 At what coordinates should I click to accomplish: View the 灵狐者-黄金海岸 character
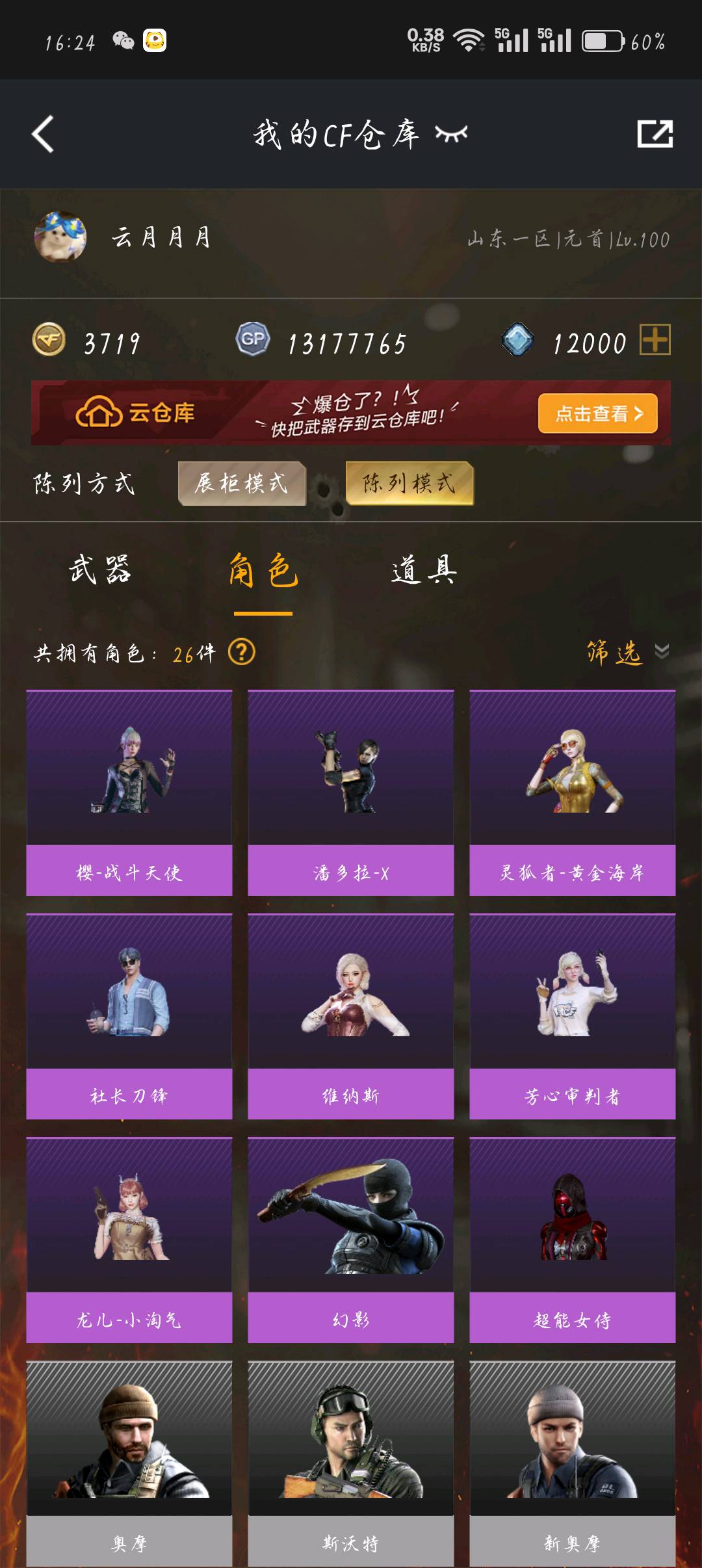[x=573, y=792]
